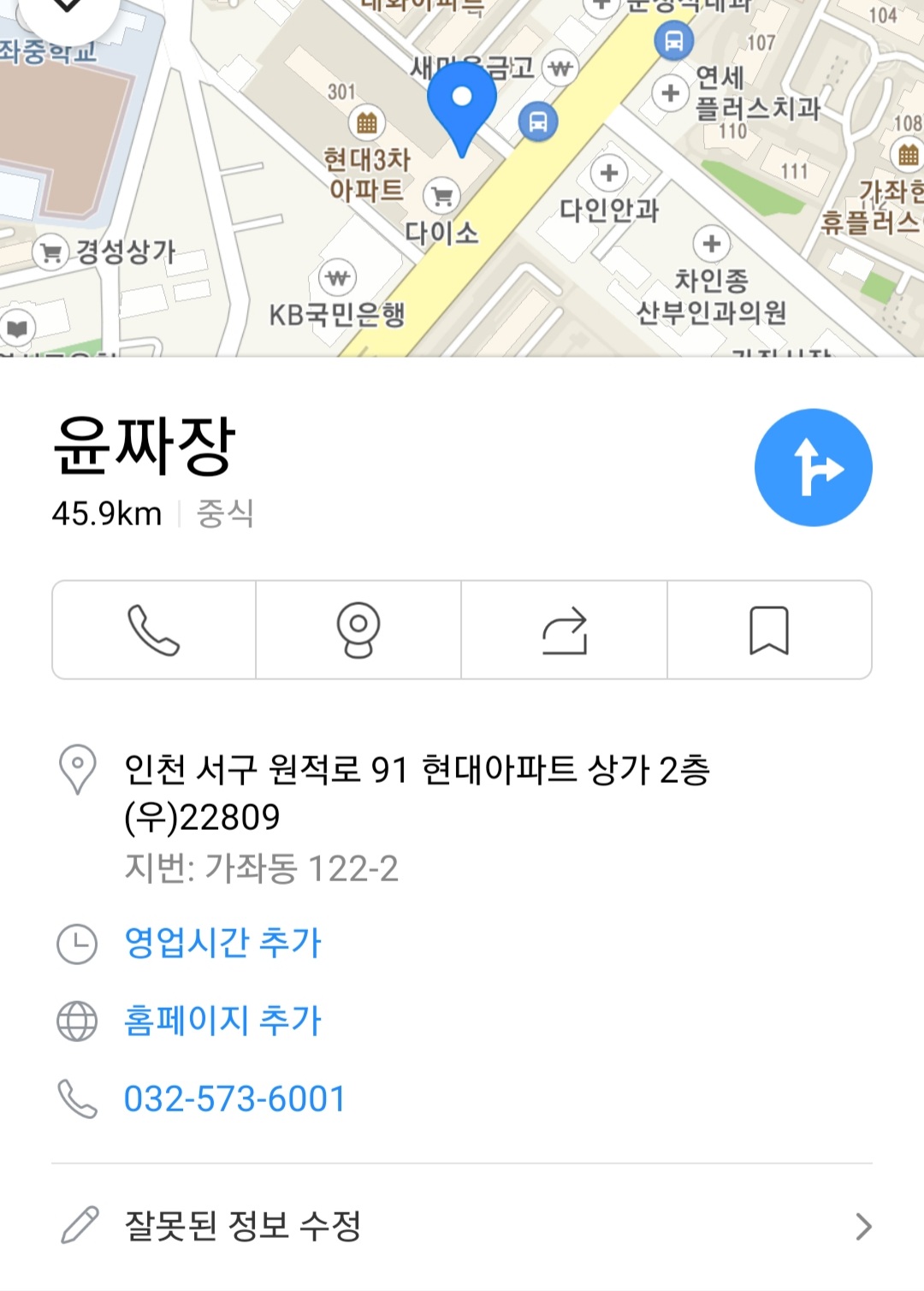924x1291 pixels.
Task: Bookmark 윤짜장
Action: click(x=769, y=630)
